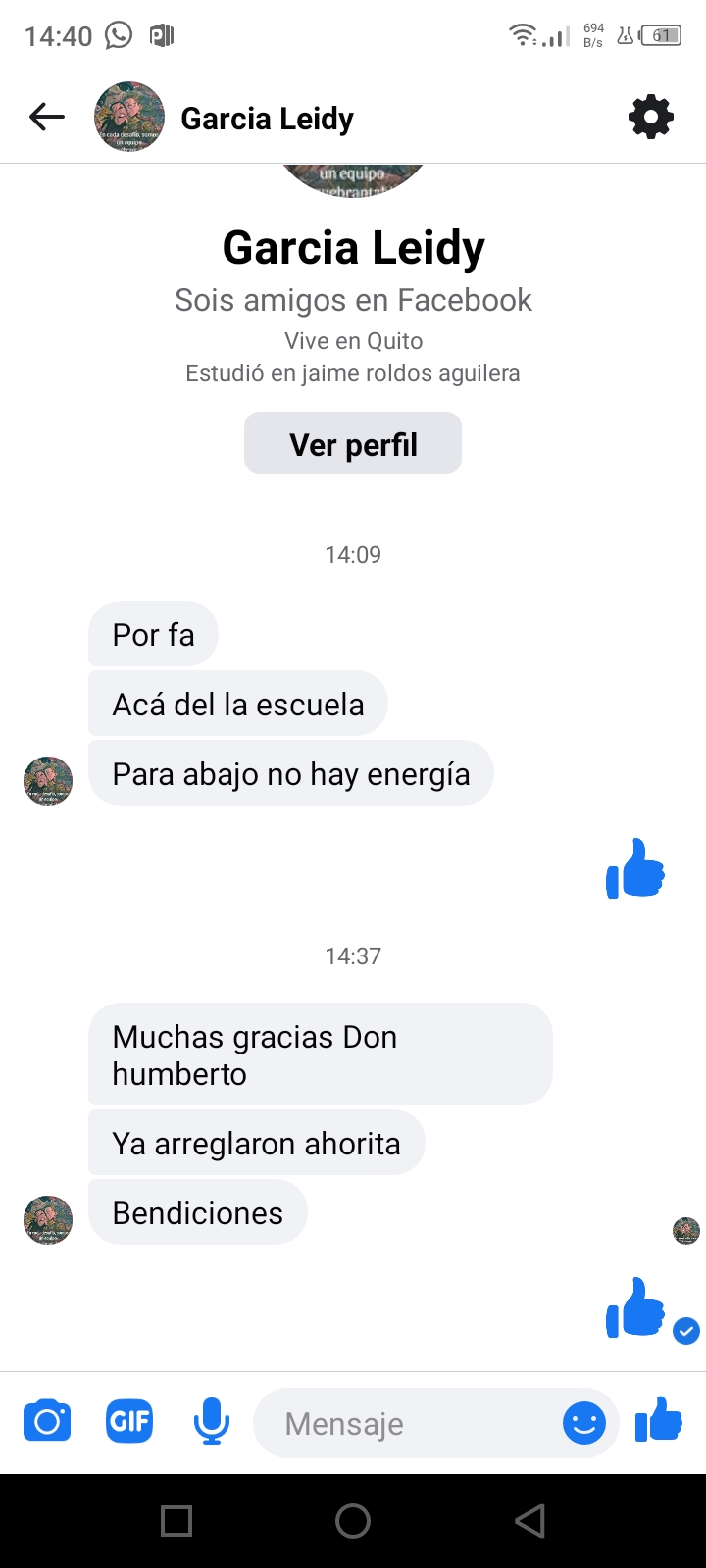The height and width of the screenshot is (1568, 706).
Task: Go back from the chat with Garcia Leidy
Action: click(x=47, y=118)
